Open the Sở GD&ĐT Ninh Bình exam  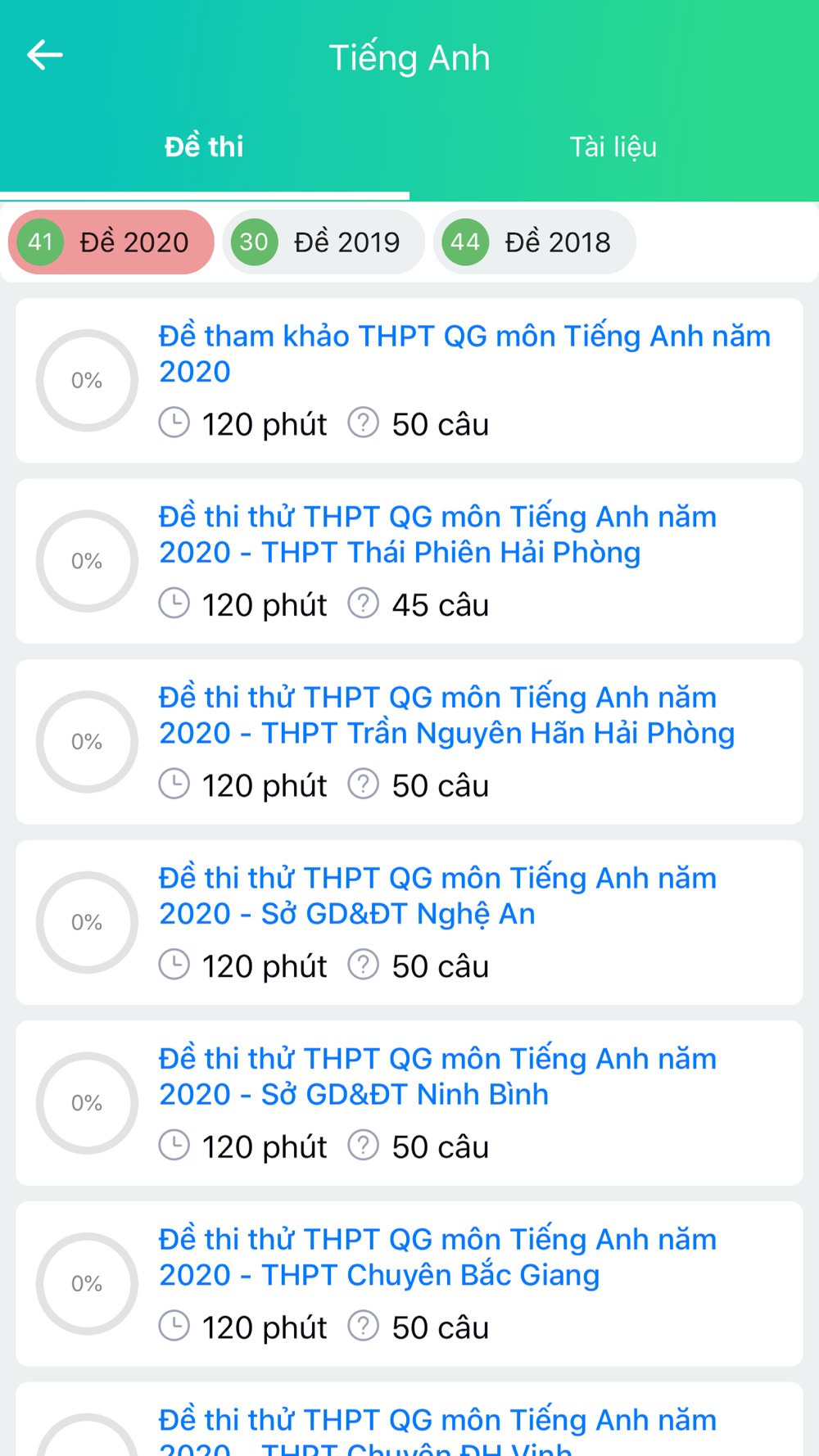[x=409, y=1103]
